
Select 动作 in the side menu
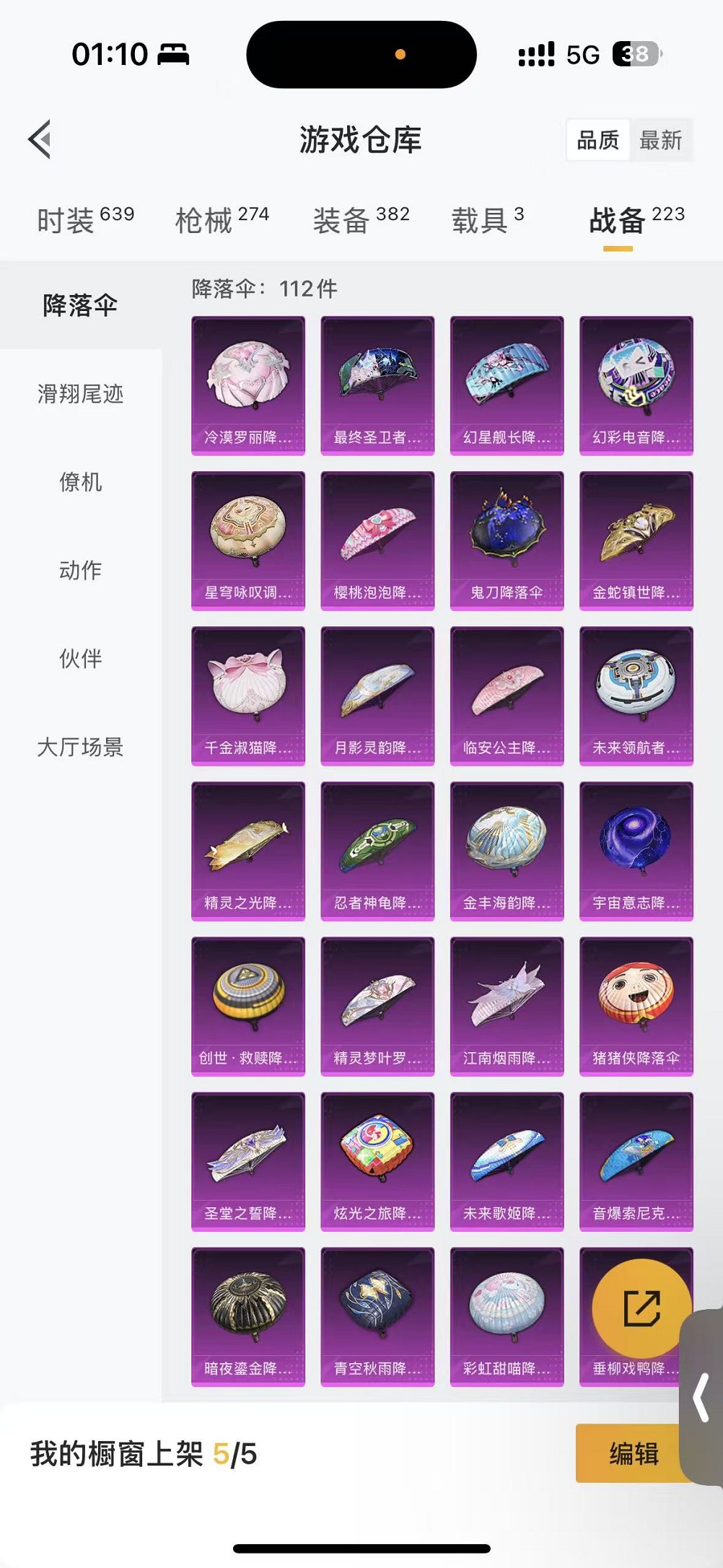tap(80, 570)
